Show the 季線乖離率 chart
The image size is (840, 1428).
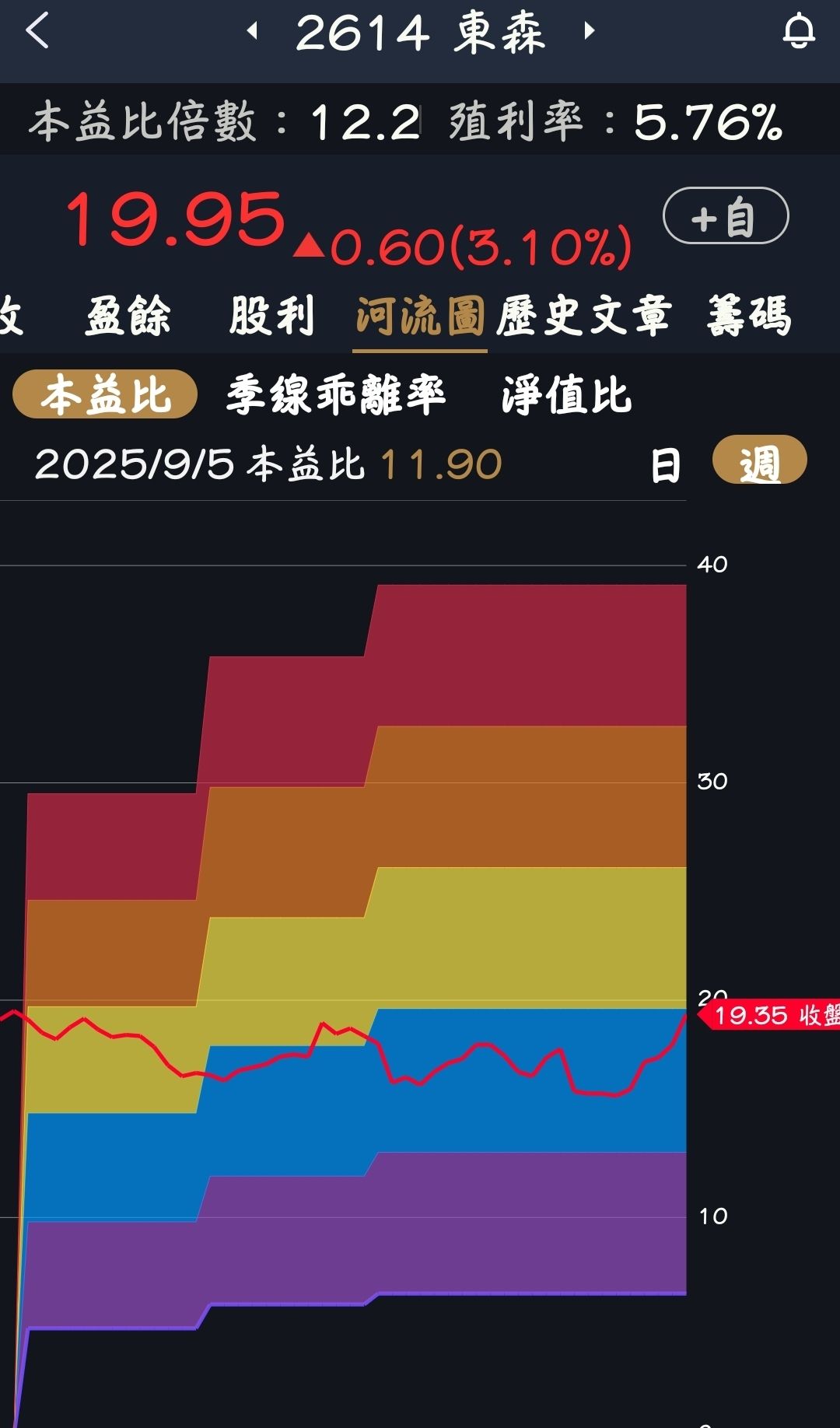(x=335, y=394)
